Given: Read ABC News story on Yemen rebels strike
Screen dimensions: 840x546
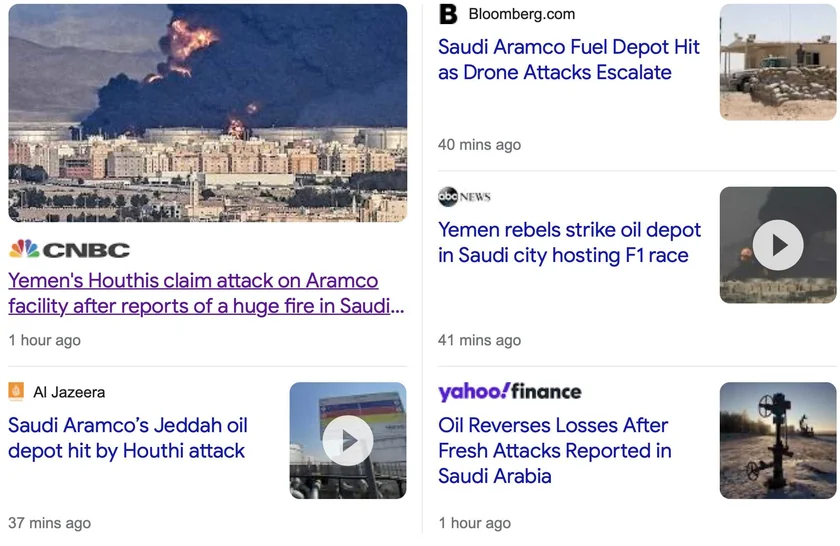Looking at the screenshot, I should [569, 243].
